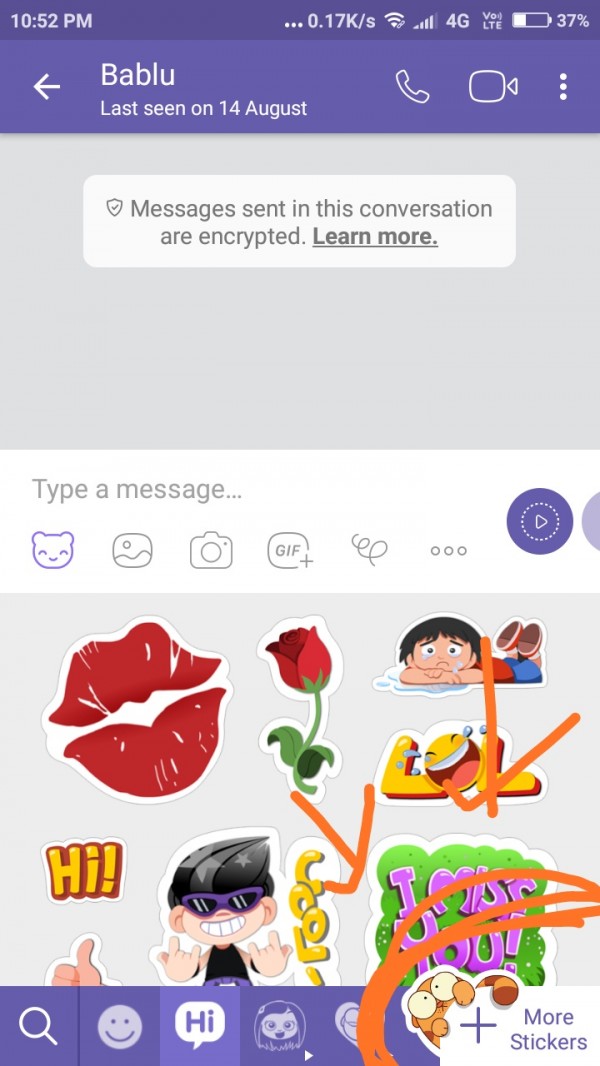Screen dimensions: 600x1066
Task: Go back from Bablu's chat
Action: coord(47,87)
